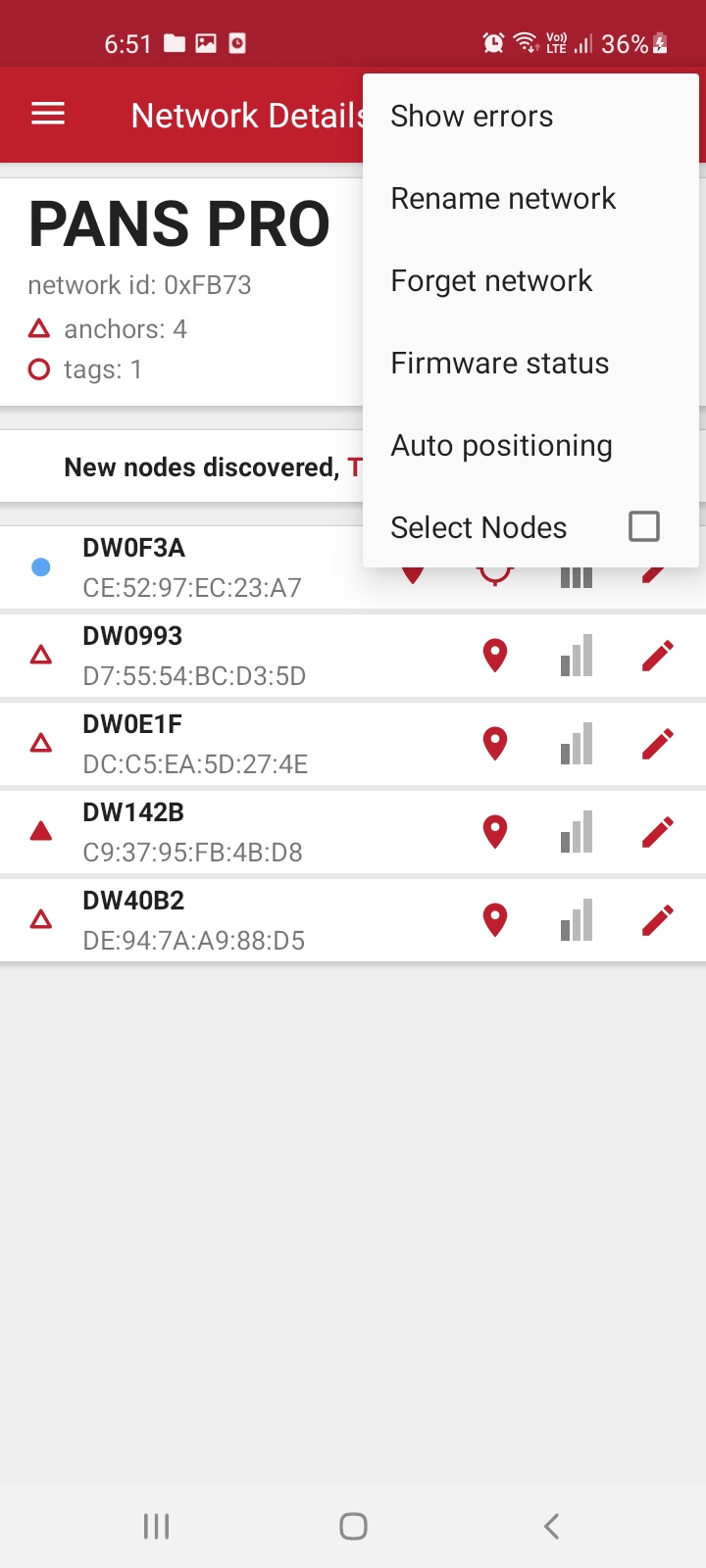View signal bars for DW40B2
The height and width of the screenshot is (1568, 706).
pos(577,920)
